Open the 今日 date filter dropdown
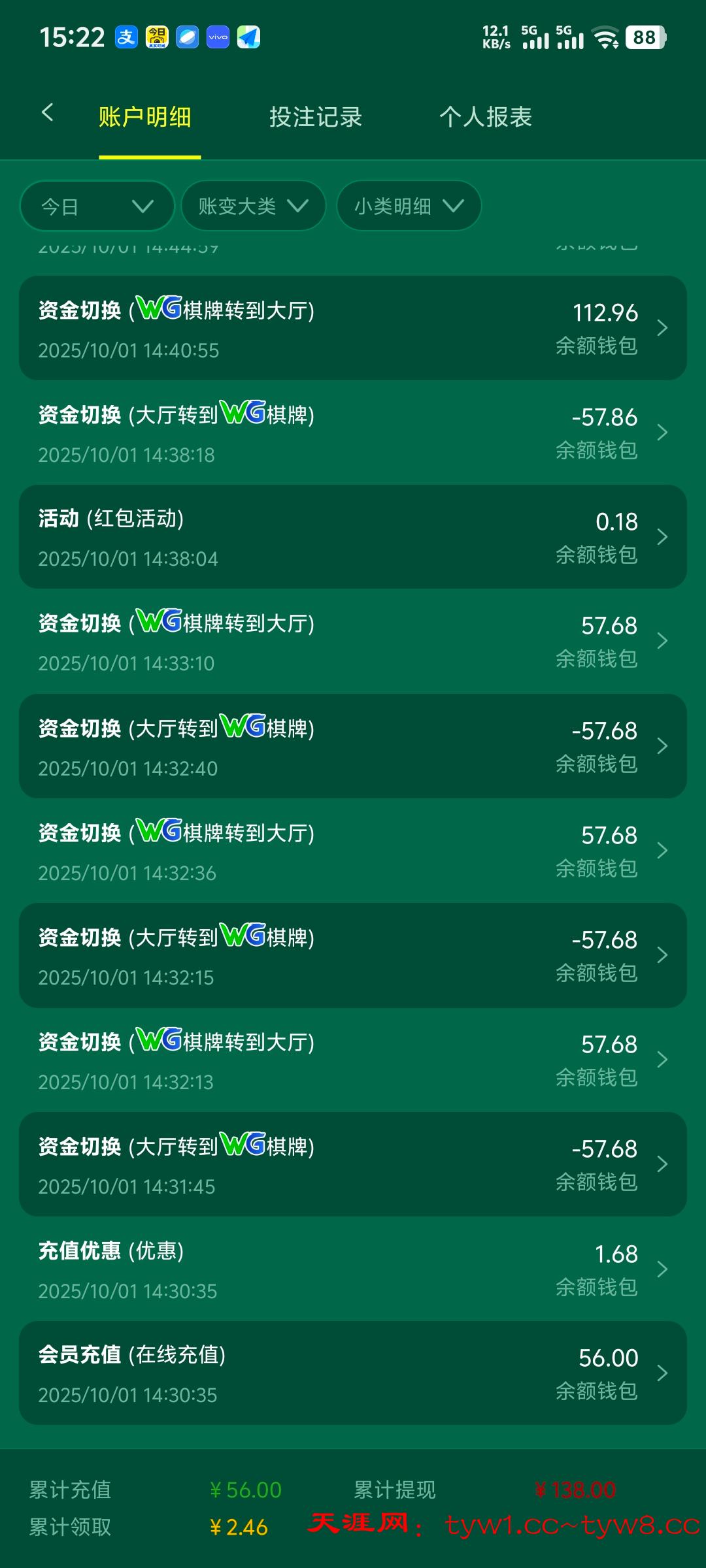This screenshot has width=706, height=1568. click(x=97, y=206)
